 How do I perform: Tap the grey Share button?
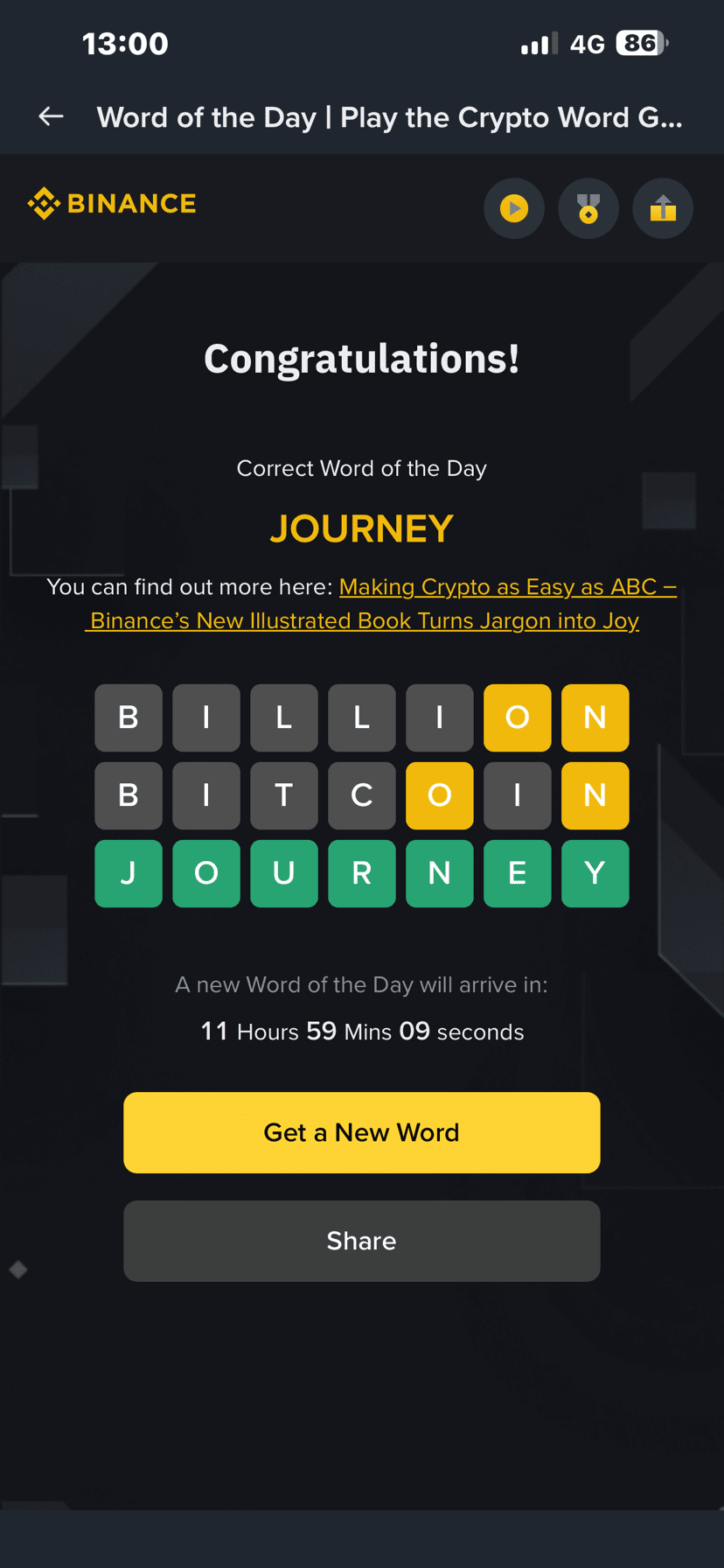point(361,1241)
